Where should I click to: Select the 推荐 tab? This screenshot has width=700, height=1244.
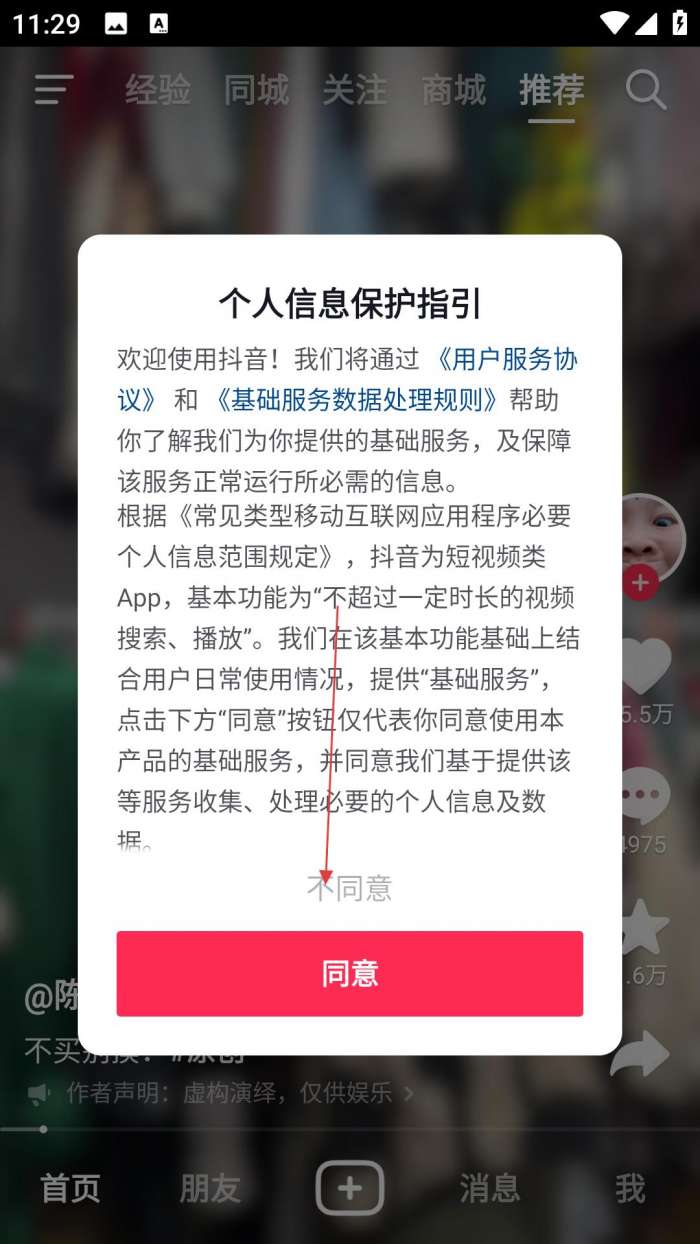point(552,90)
